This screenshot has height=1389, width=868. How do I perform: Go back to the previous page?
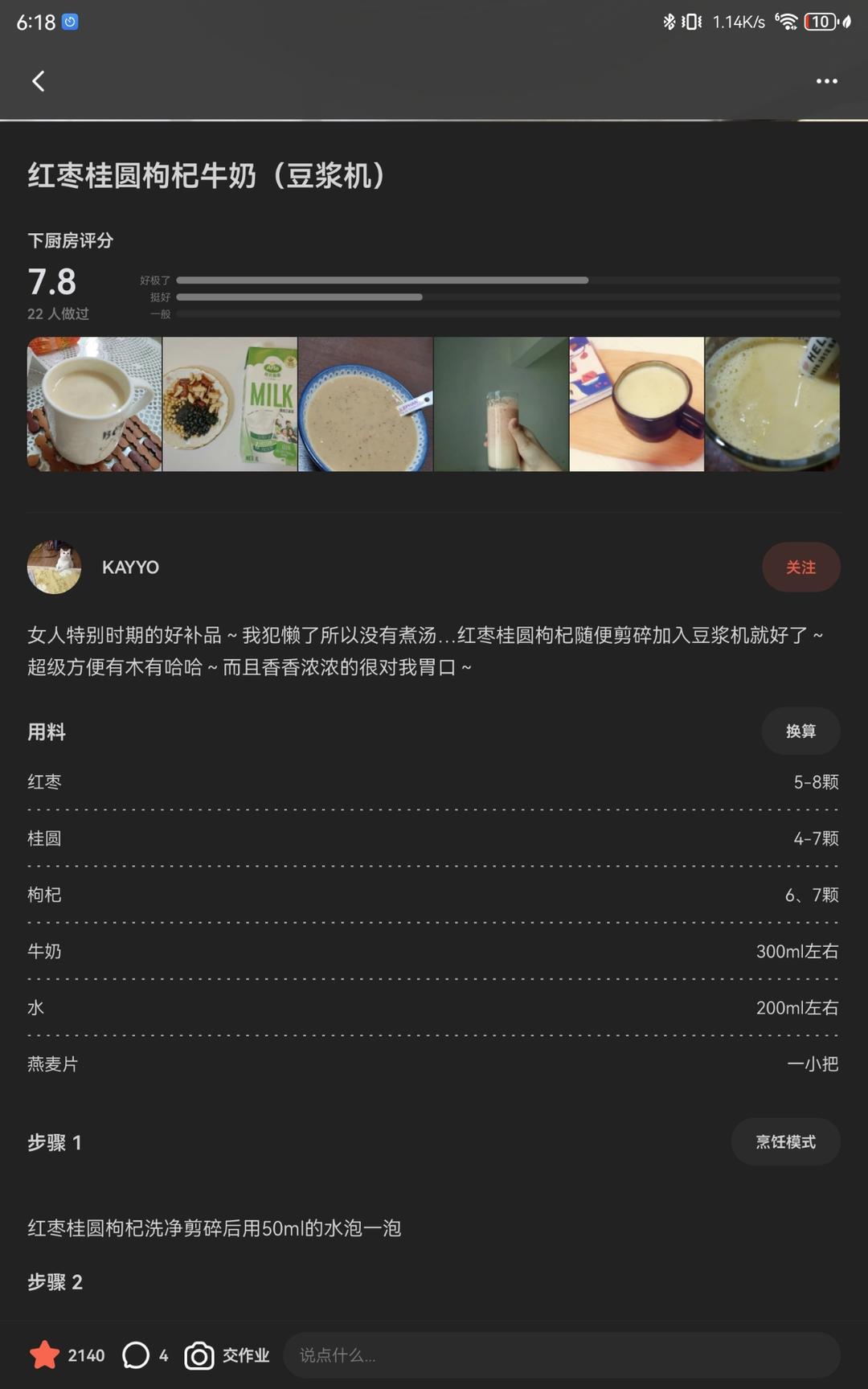point(38,81)
